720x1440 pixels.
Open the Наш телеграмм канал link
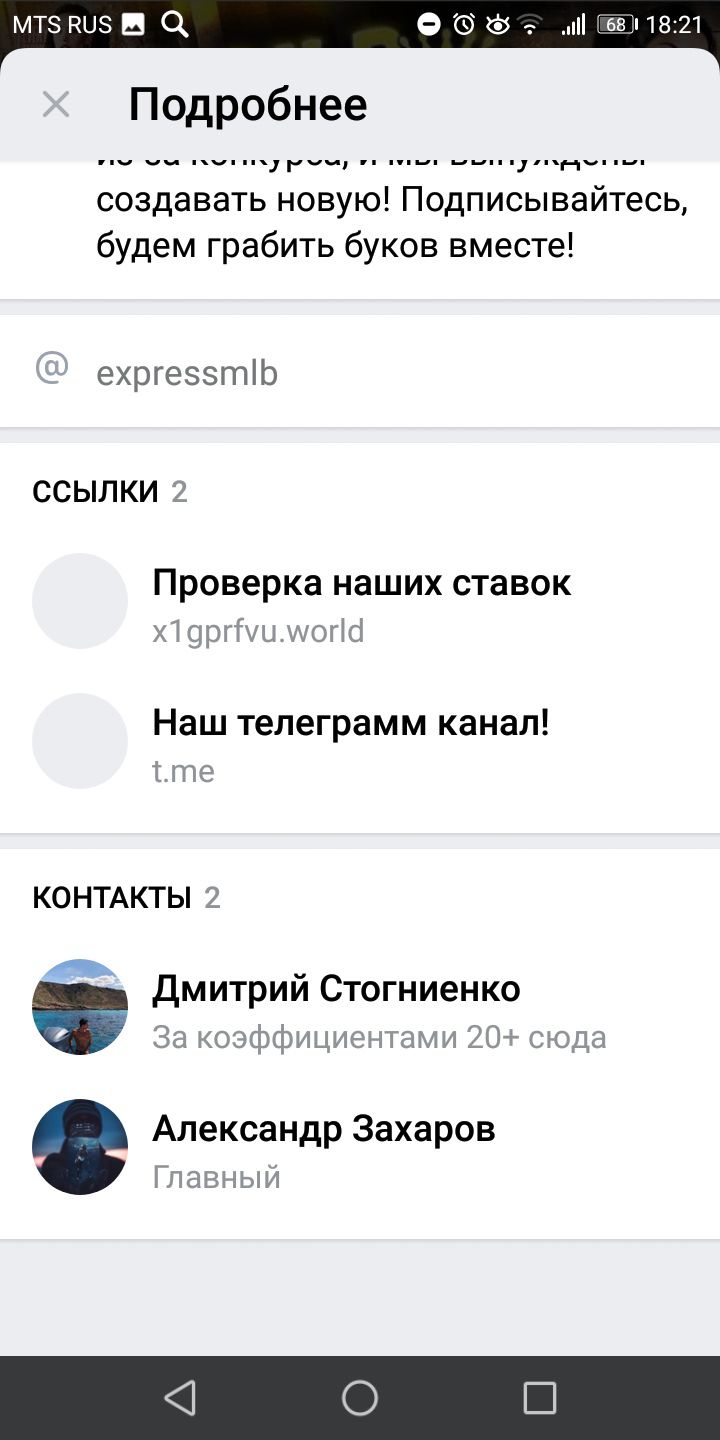[x=360, y=741]
